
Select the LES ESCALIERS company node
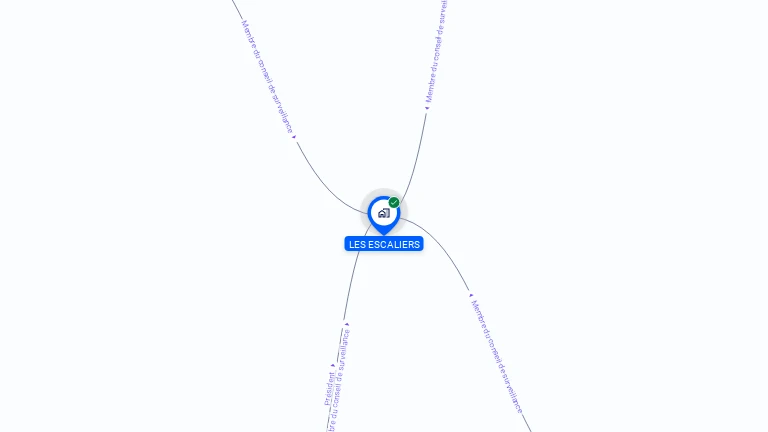click(383, 213)
